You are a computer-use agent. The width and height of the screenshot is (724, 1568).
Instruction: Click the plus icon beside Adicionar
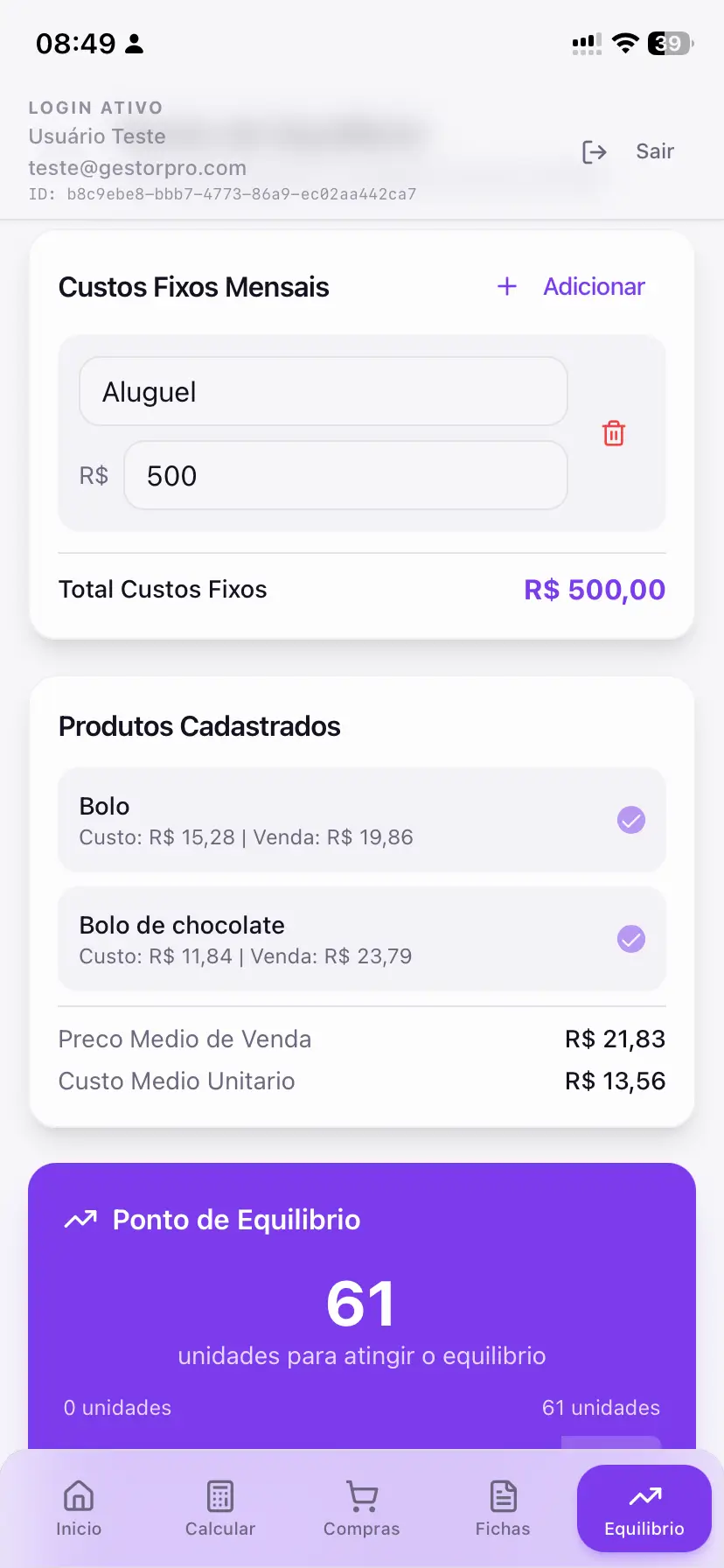[x=506, y=286]
